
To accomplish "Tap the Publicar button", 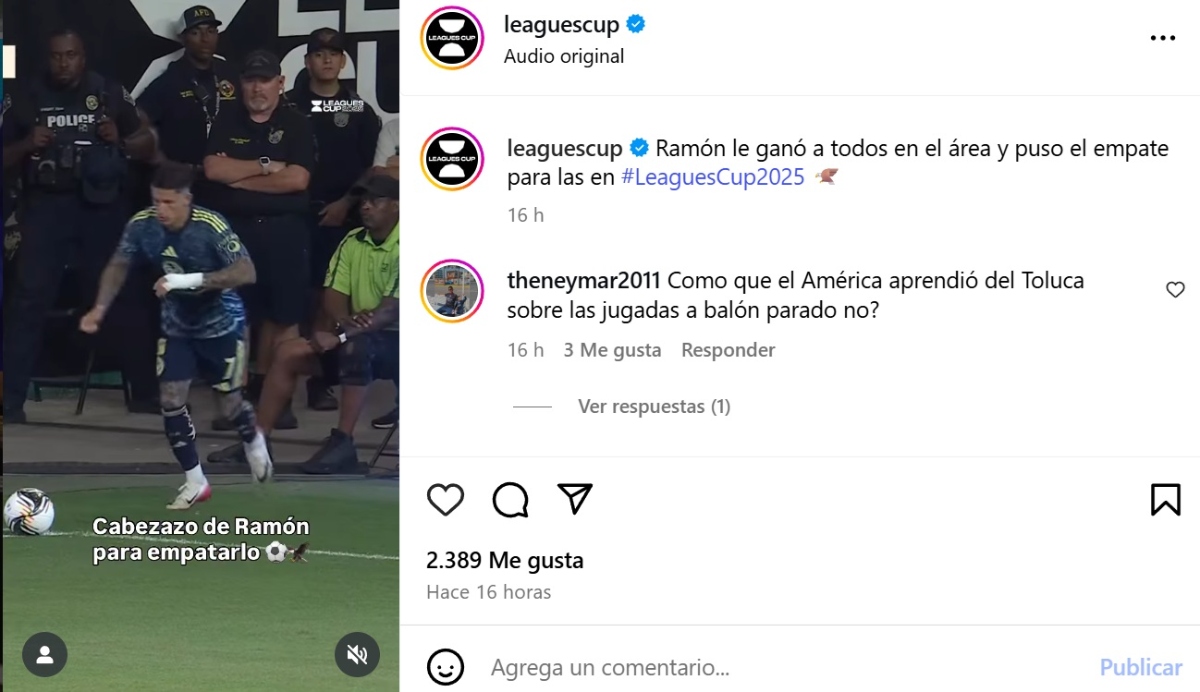I will pyautogui.click(x=1140, y=667).
